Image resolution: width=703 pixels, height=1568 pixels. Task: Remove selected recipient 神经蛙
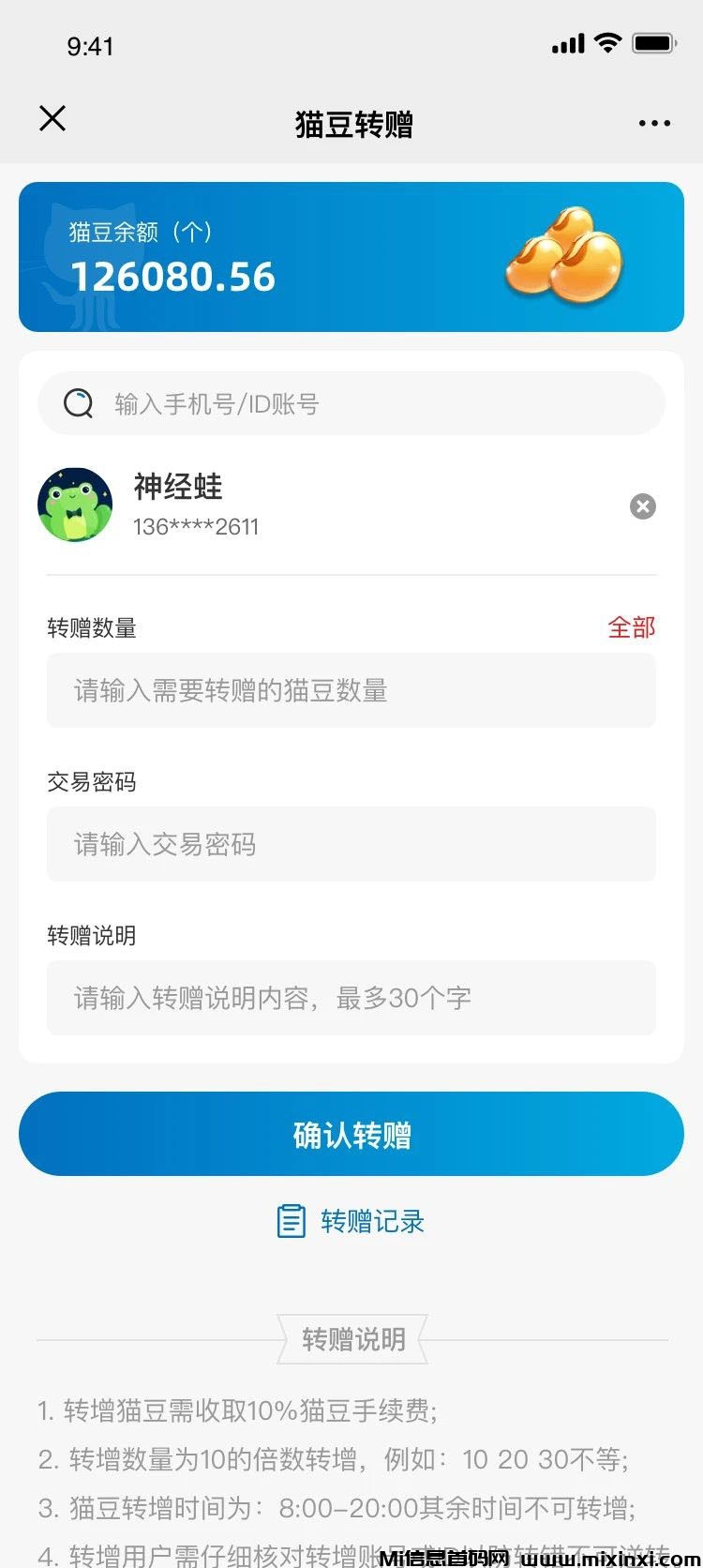pyautogui.click(x=643, y=506)
